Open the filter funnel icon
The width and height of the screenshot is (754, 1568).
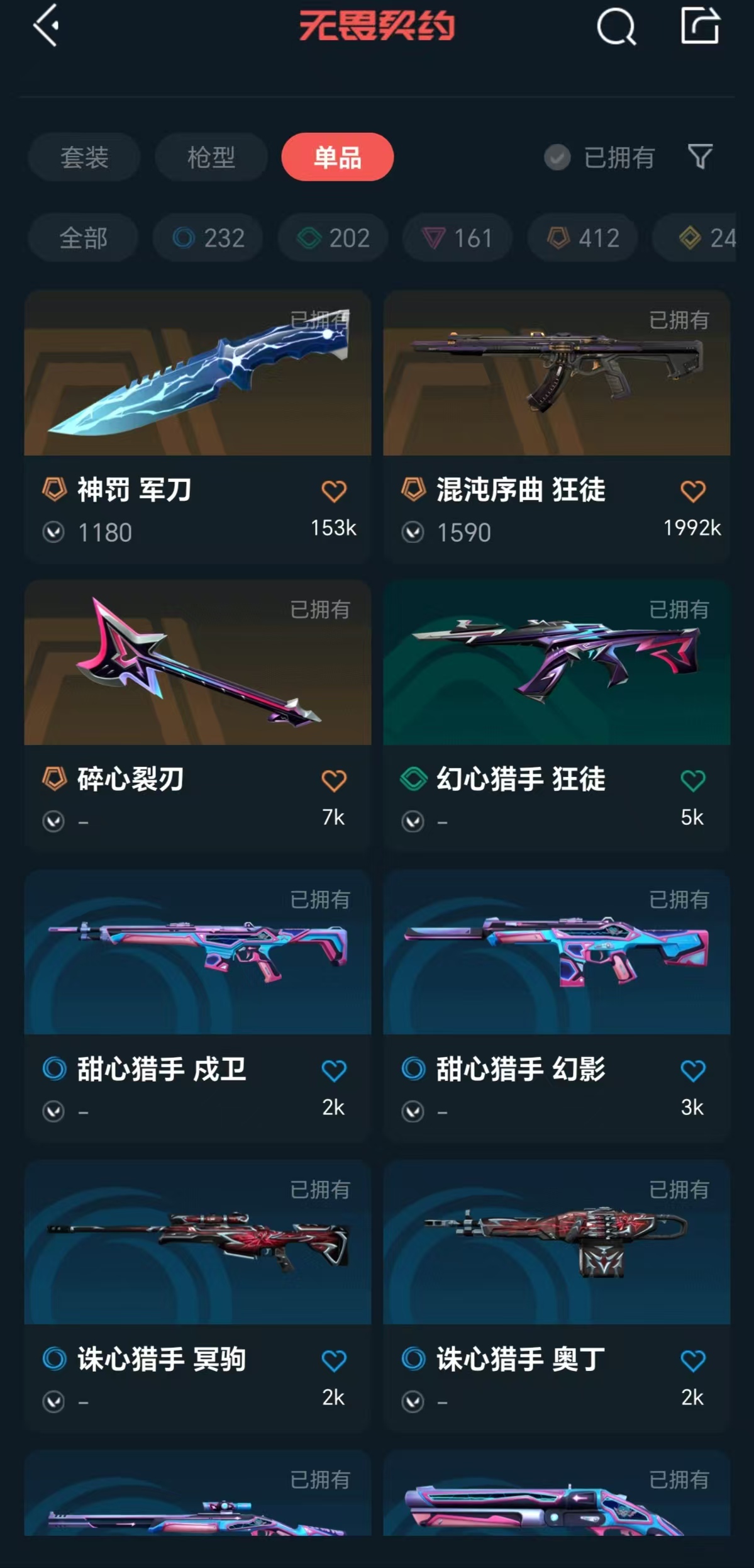(700, 157)
